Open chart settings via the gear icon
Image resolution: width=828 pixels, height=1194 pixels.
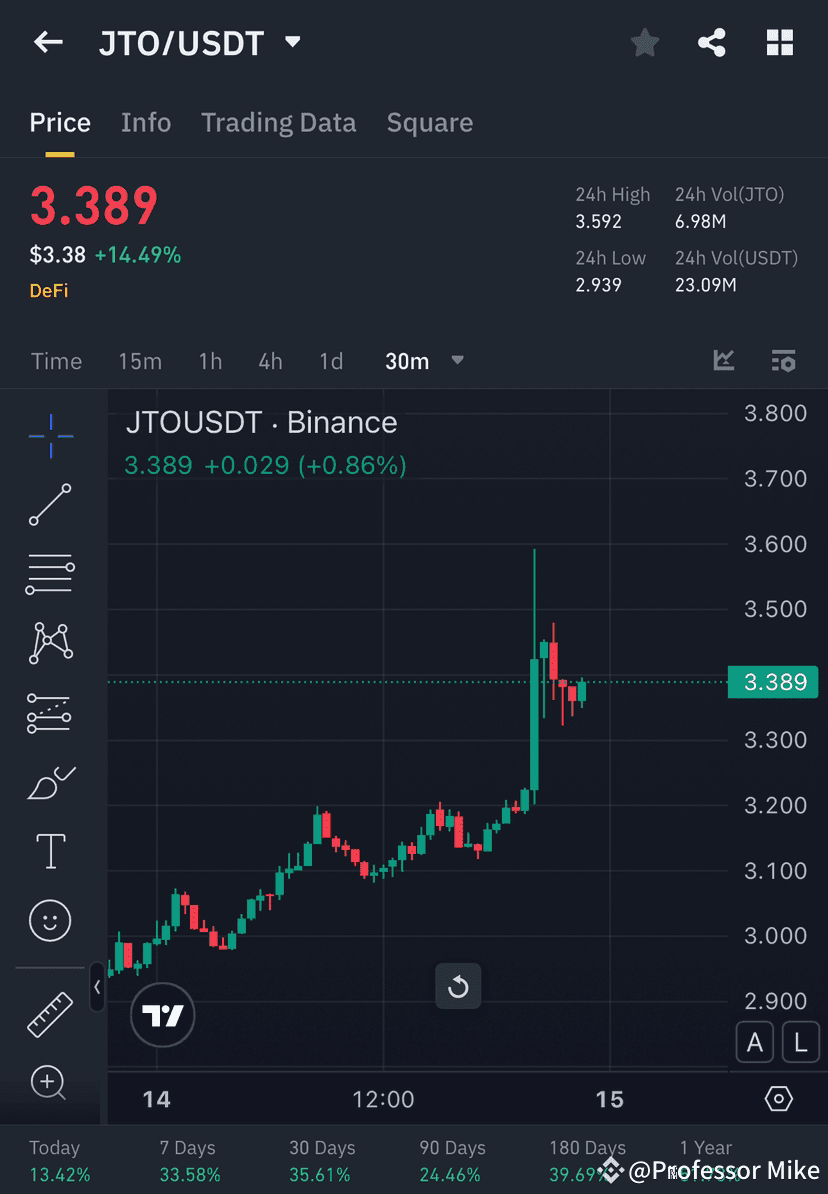[779, 1098]
